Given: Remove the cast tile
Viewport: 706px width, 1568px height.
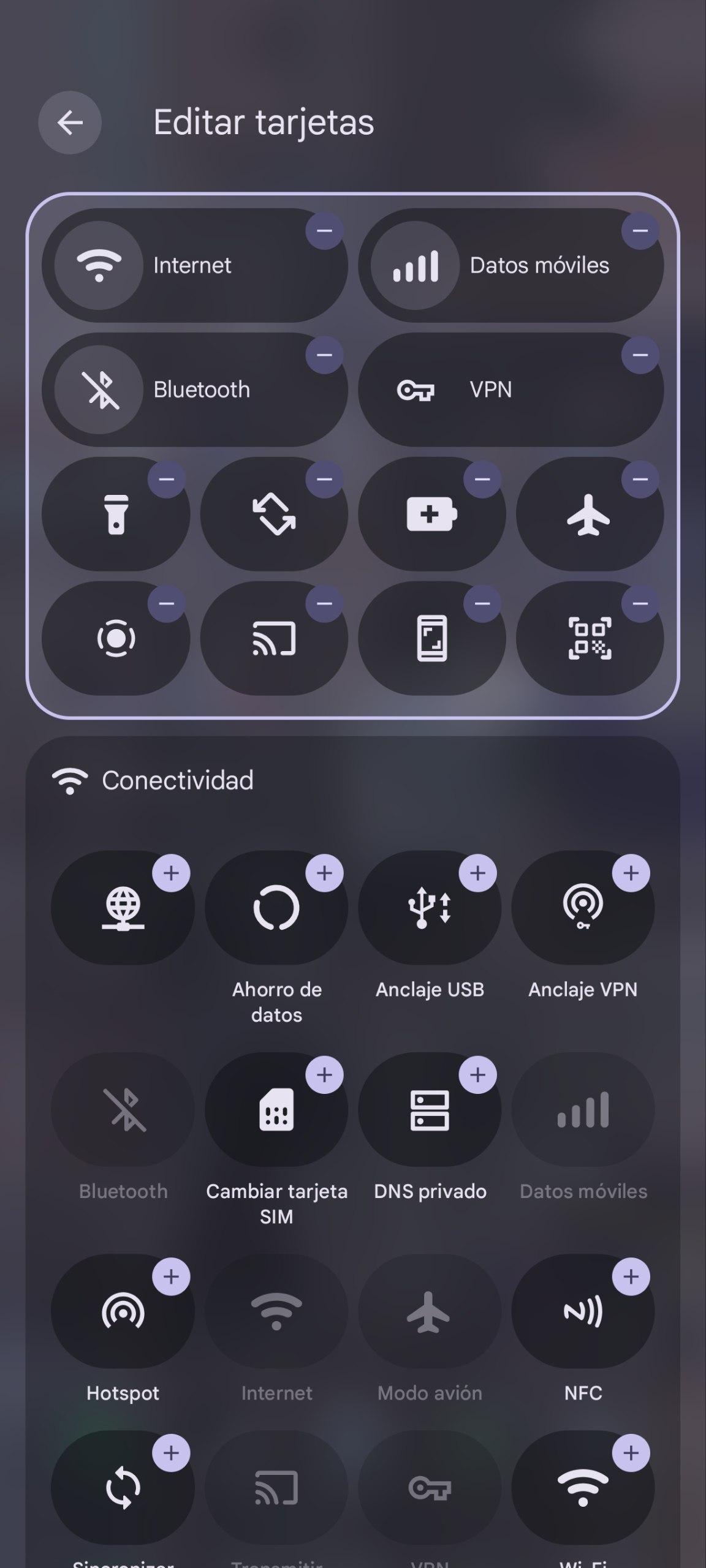Looking at the screenshot, I should point(324,603).
